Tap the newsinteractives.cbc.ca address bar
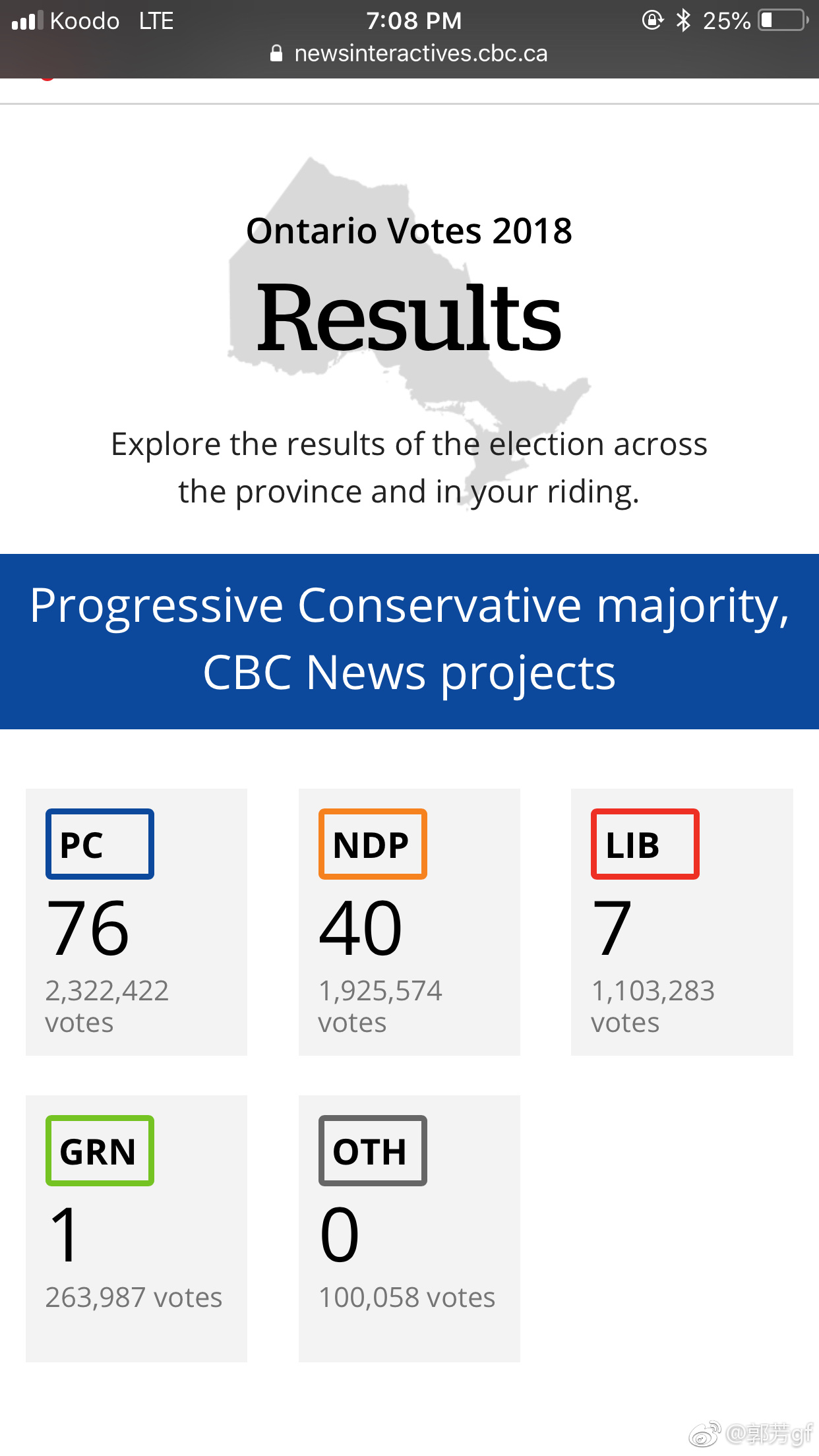819x1456 pixels. pos(409,53)
